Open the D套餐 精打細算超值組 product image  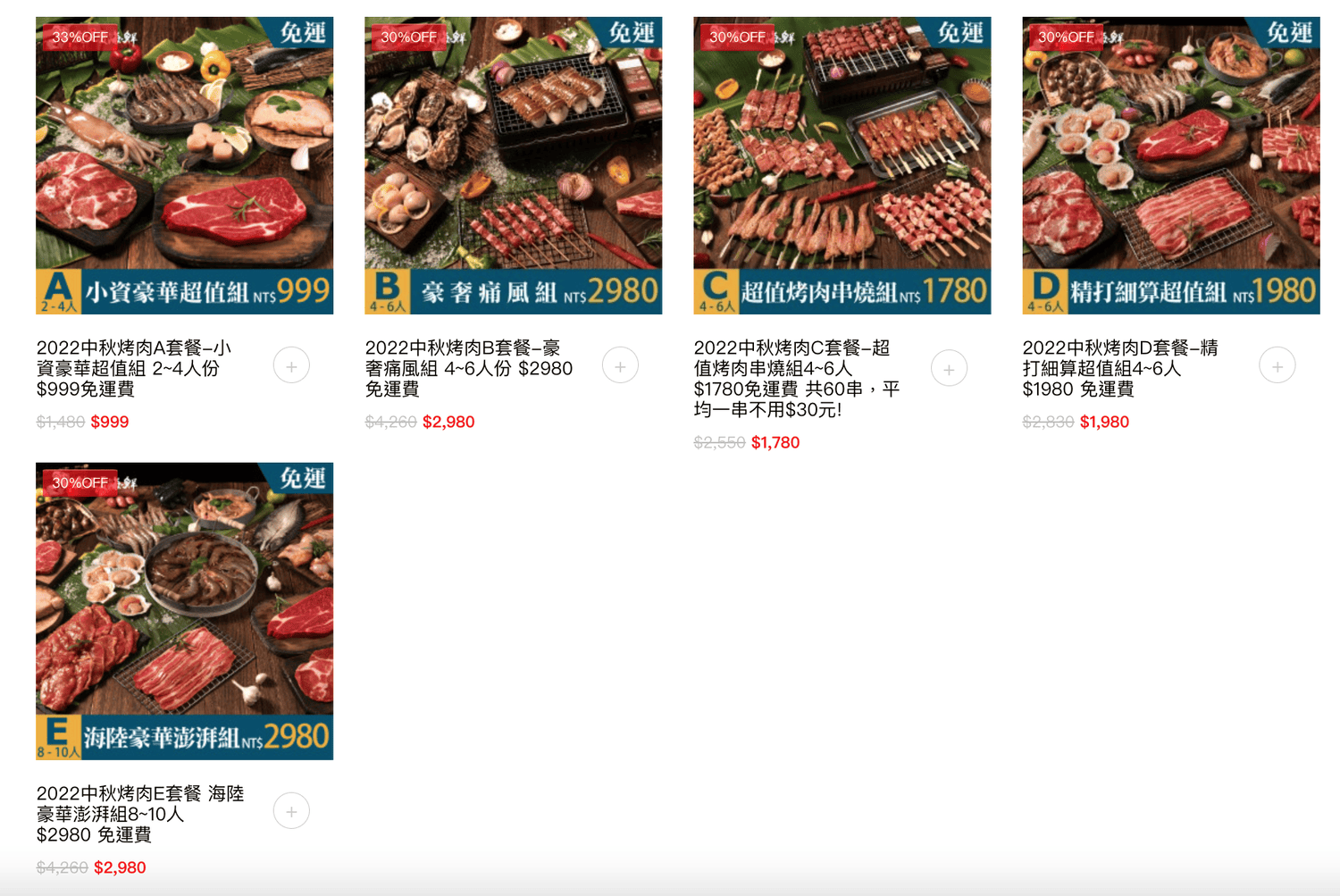coord(1170,165)
